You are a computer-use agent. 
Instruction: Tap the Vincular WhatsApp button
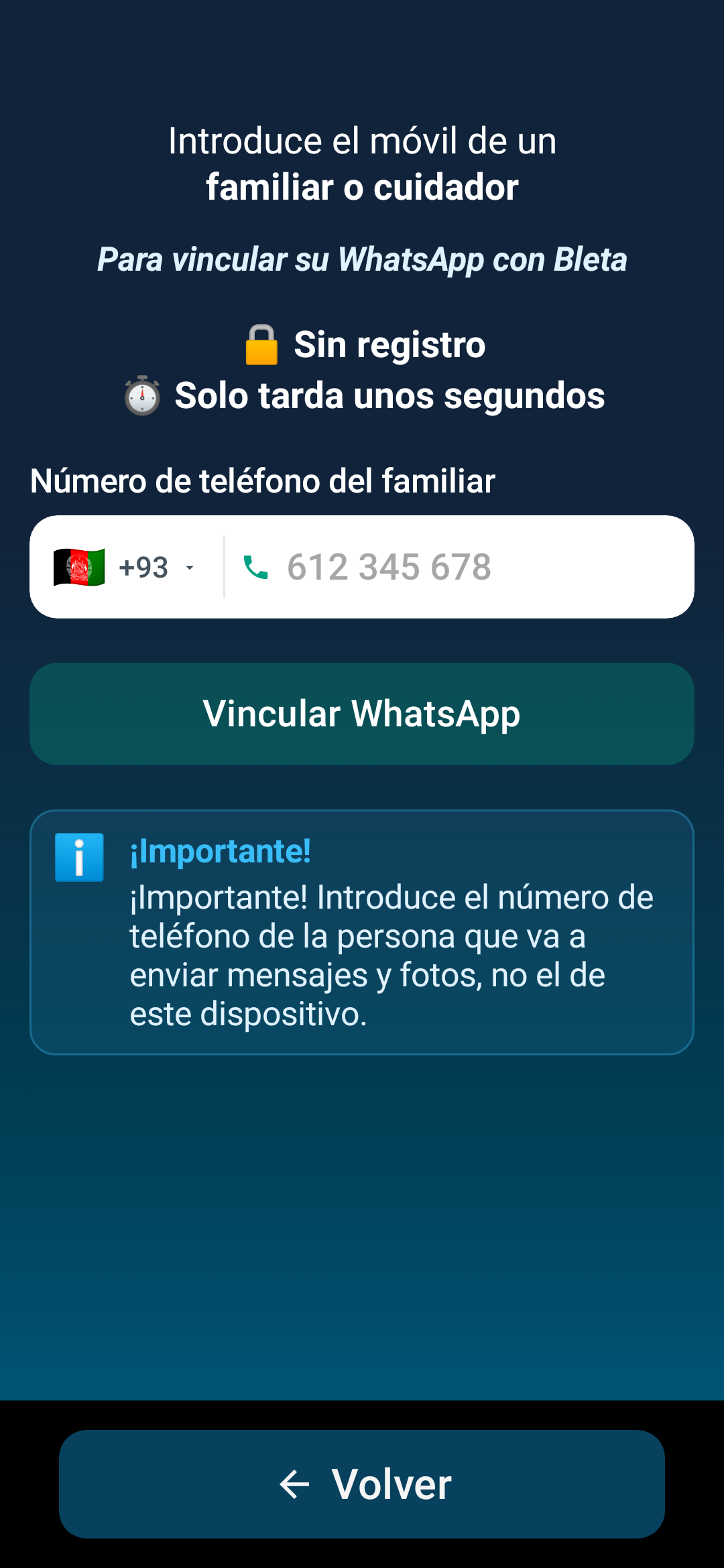coord(362,714)
